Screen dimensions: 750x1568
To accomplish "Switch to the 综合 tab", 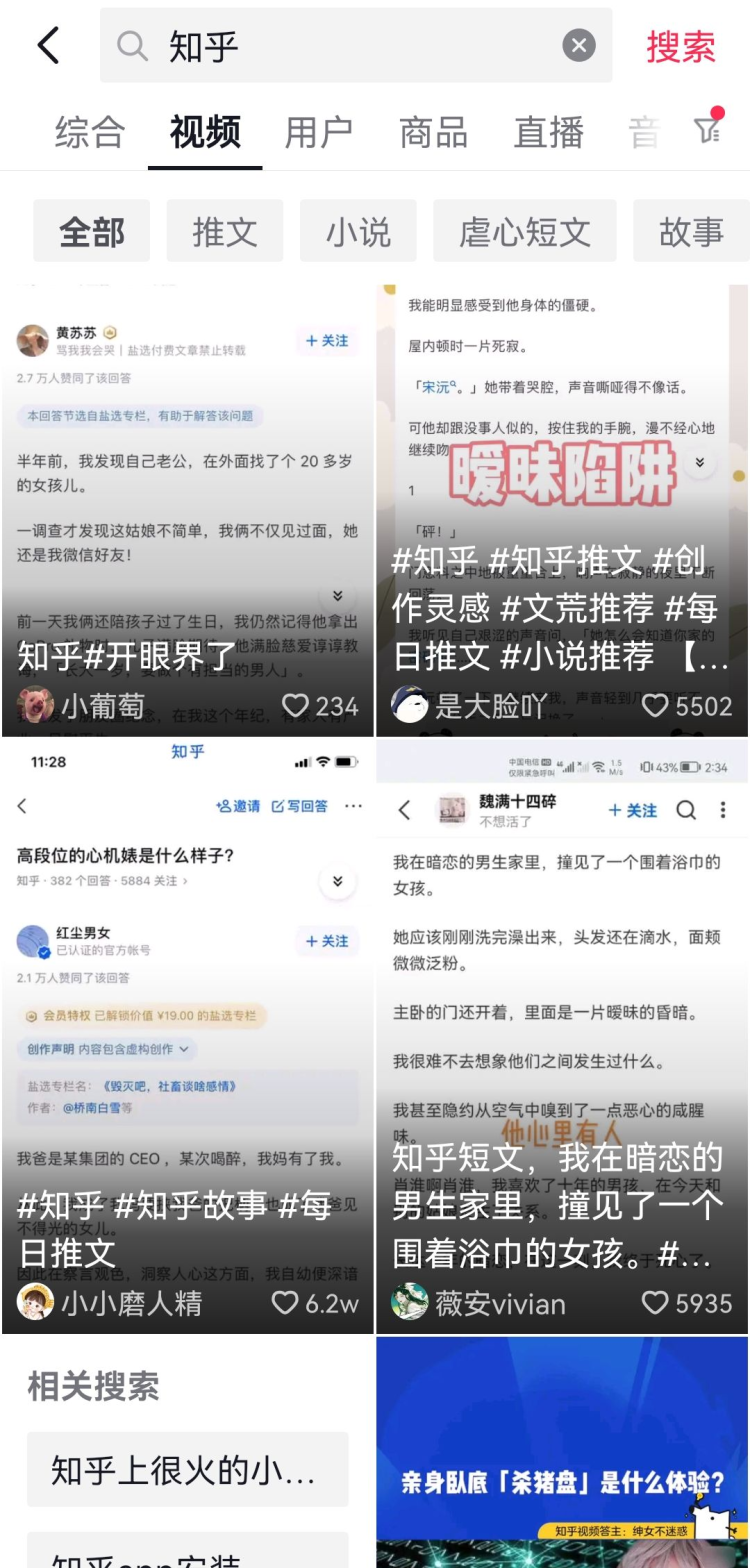I will click(x=90, y=132).
